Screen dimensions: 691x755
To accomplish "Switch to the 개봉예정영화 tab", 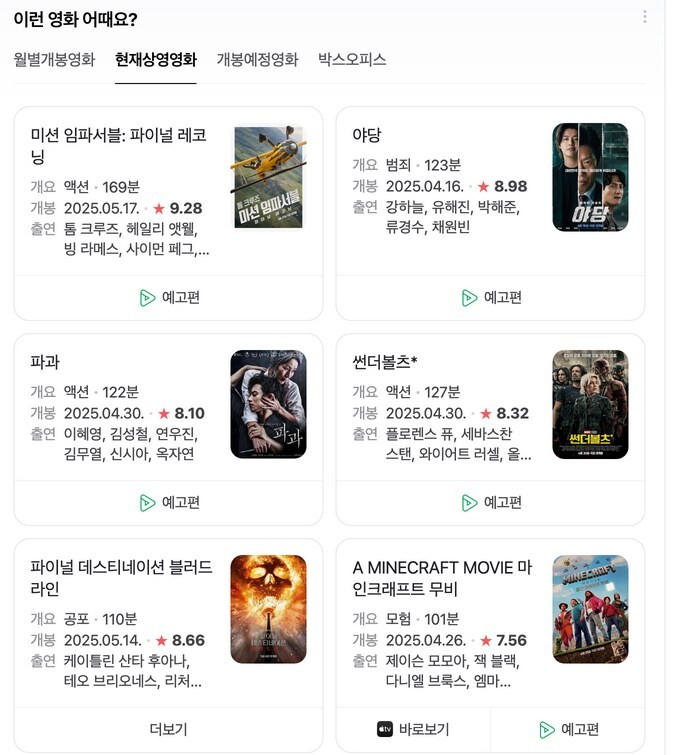I will [257, 60].
